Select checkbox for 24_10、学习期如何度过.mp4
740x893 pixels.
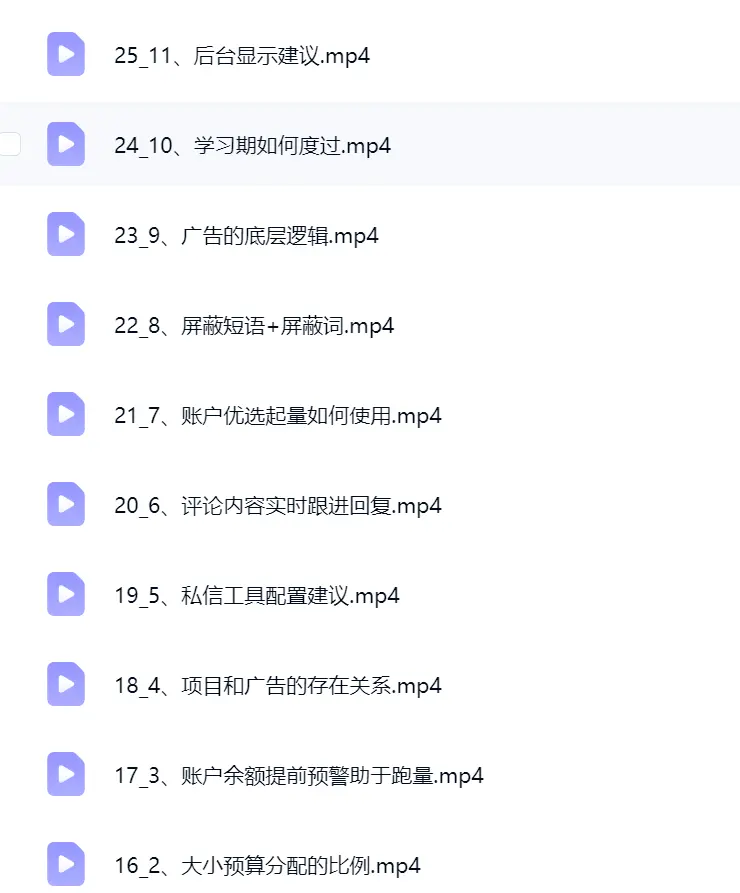pos(10,144)
